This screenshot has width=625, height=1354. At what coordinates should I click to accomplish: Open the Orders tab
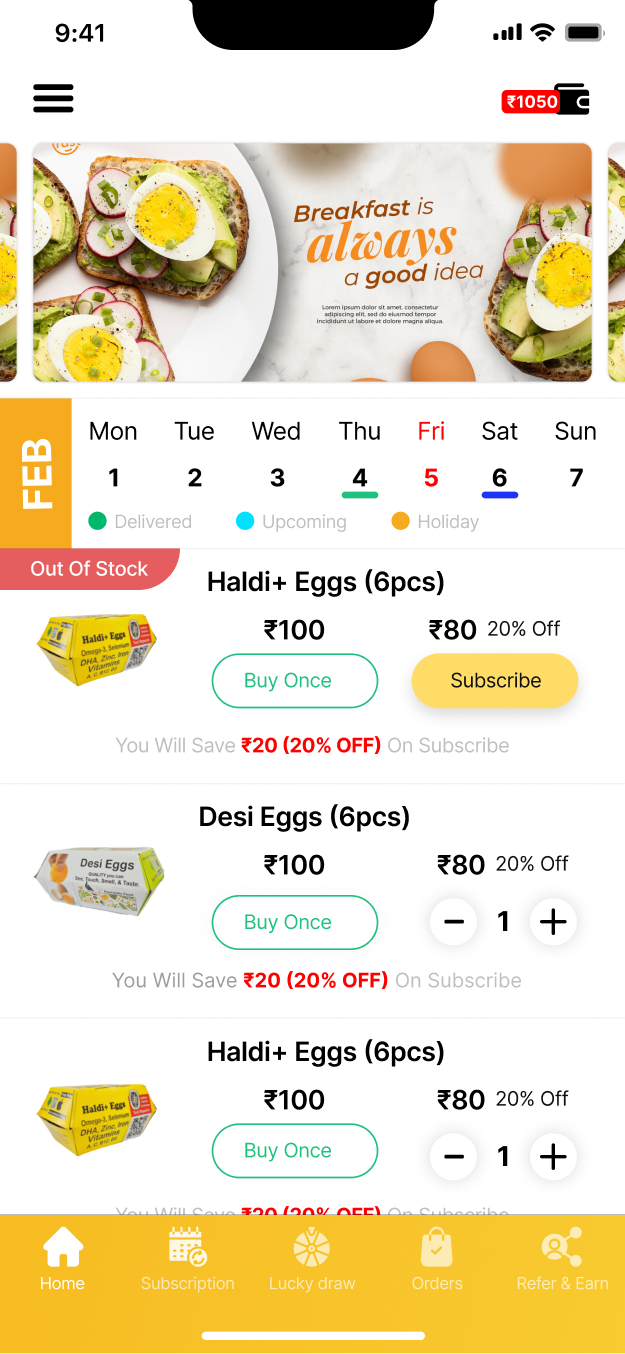pos(437,1260)
